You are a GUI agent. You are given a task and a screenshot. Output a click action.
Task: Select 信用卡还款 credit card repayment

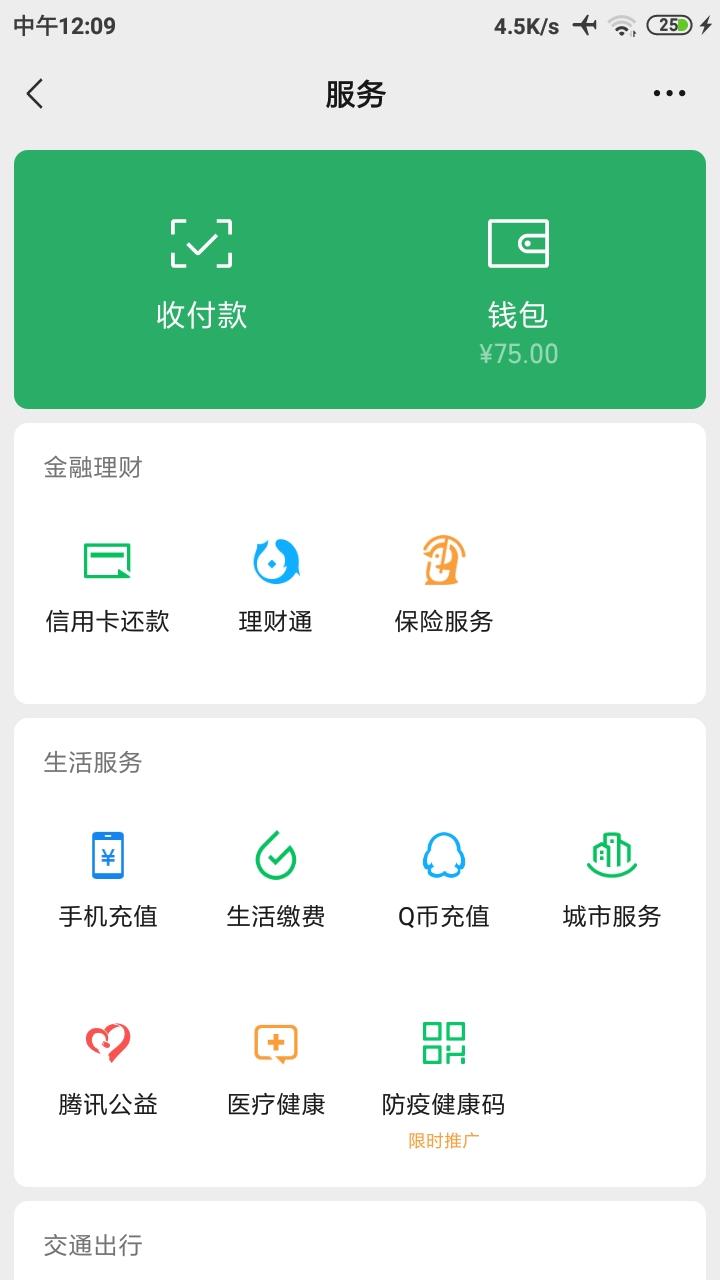pyautogui.click(x=108, y=584)
